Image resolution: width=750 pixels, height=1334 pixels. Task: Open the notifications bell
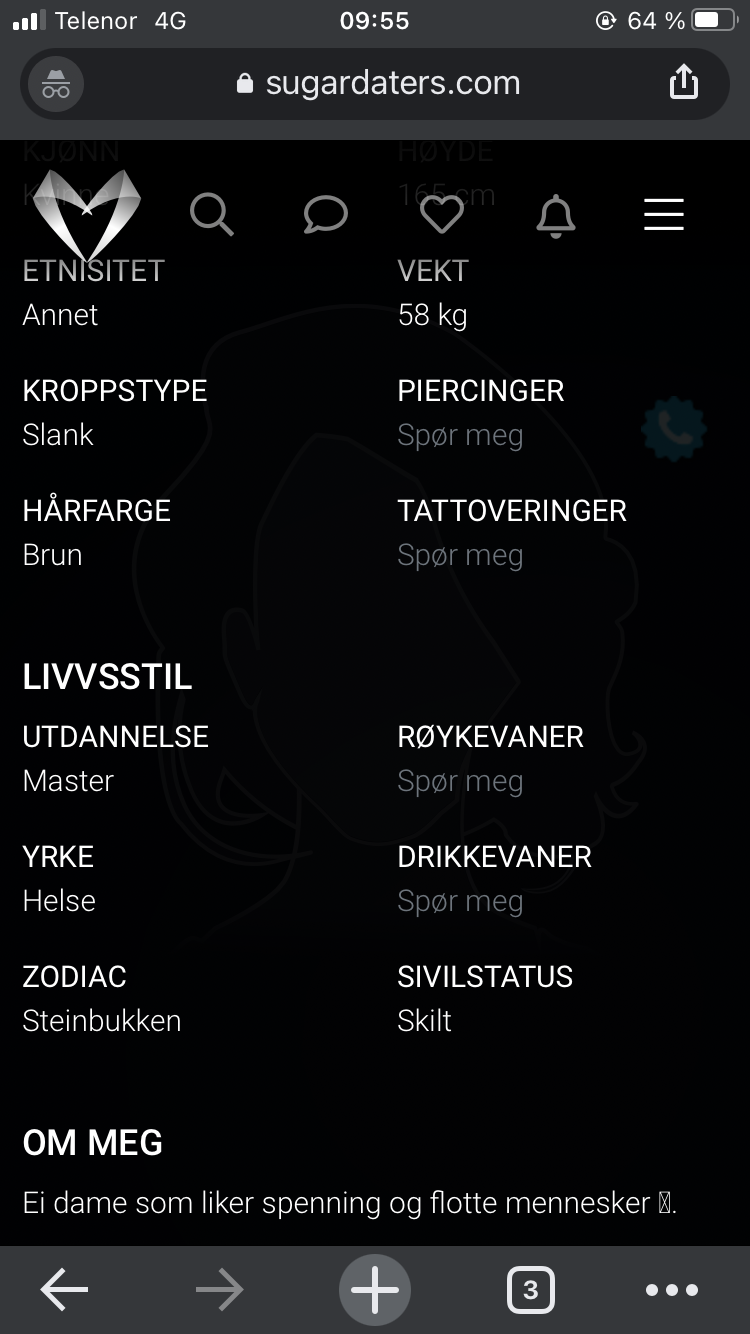tap(556, 215)
